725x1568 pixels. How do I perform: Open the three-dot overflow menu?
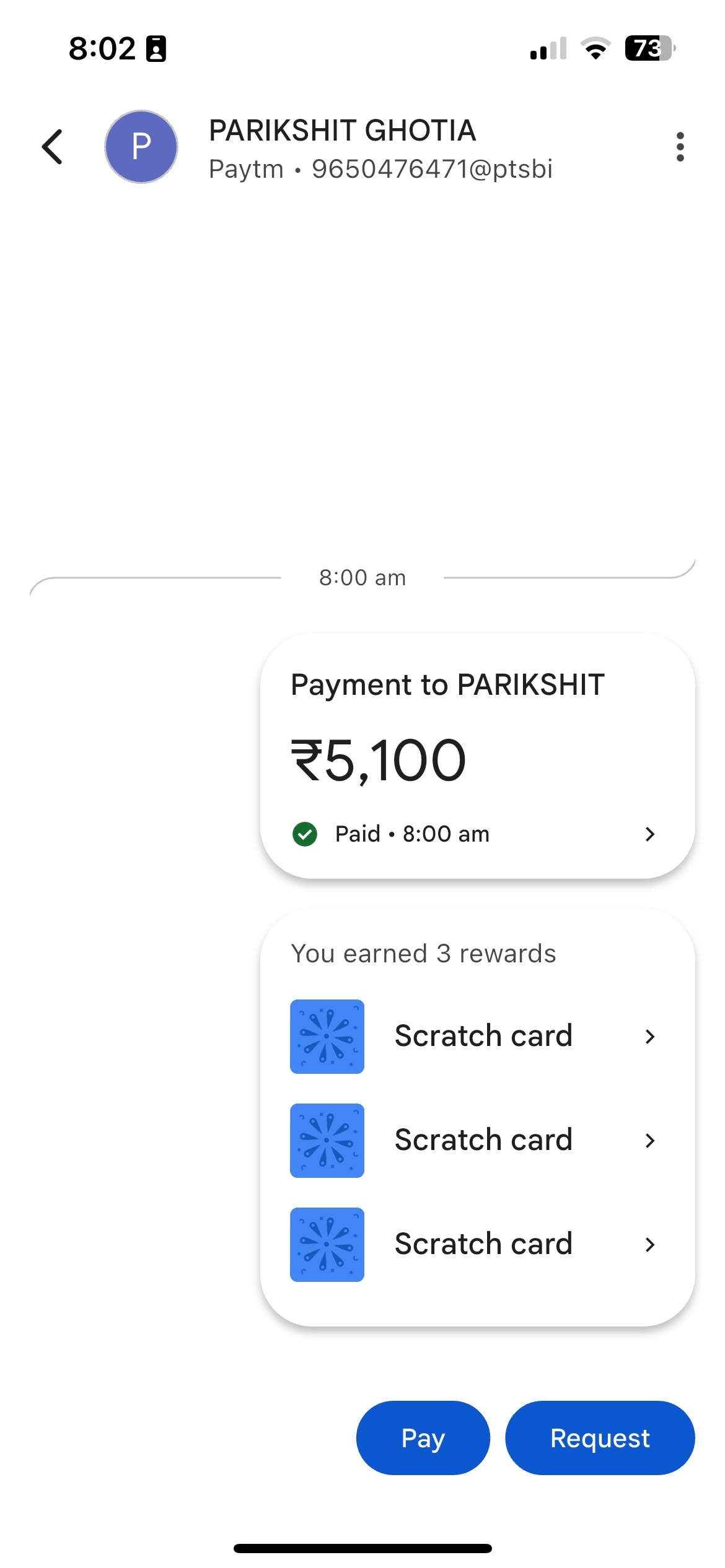tap(680, 147)
